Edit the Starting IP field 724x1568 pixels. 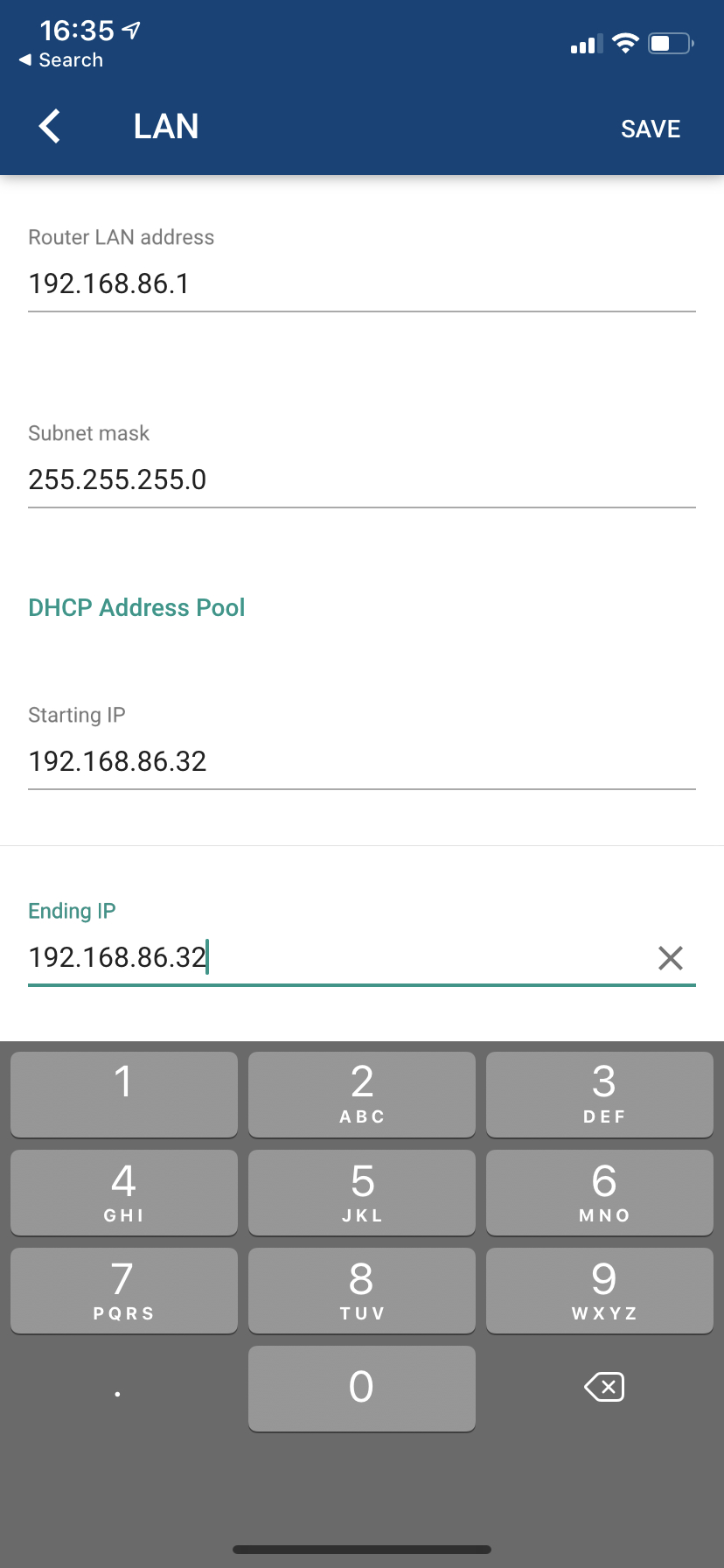(x=362, y=761)
